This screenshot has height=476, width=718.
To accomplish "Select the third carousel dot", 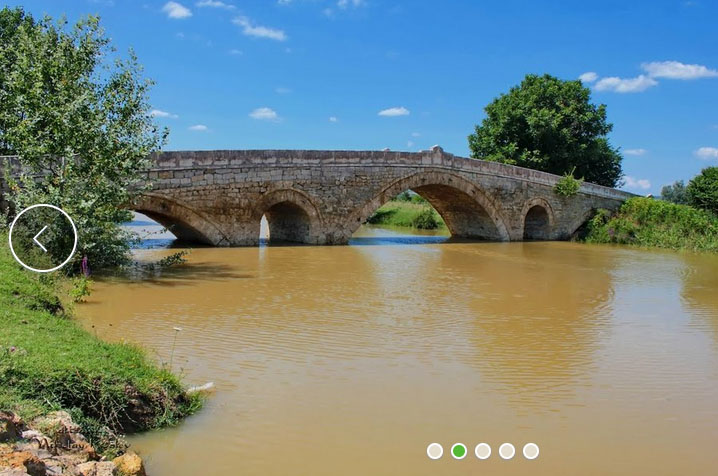I will click(483, 451).
